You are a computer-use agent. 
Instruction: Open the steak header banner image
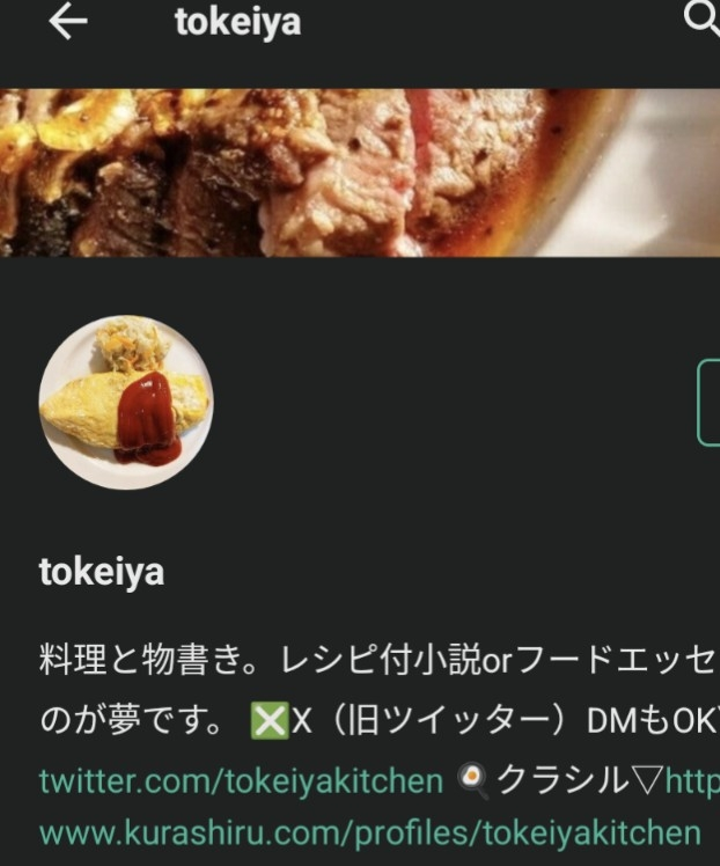pyautogui.click(x=360, y=172)
